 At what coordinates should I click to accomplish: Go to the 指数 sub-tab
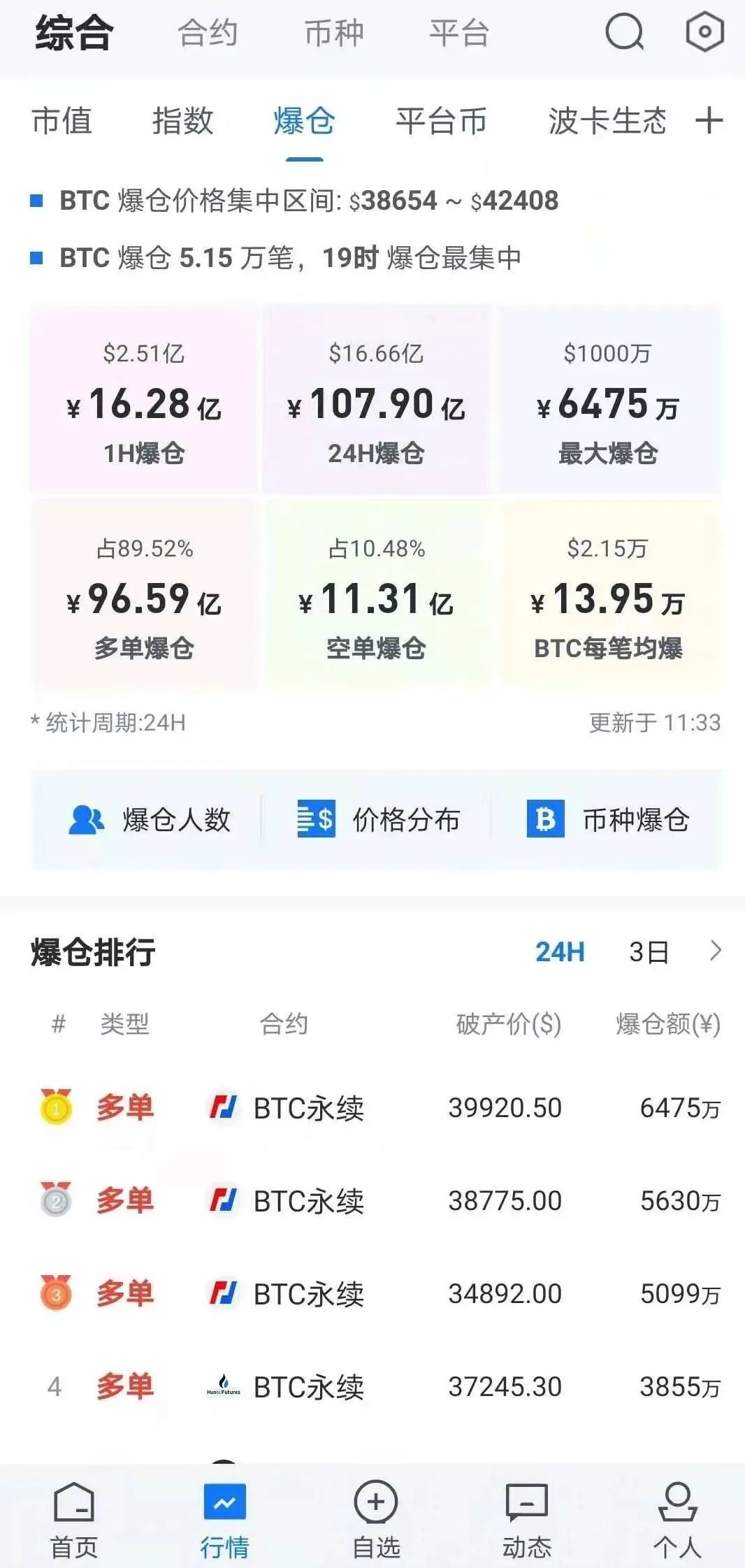point(182,120)
